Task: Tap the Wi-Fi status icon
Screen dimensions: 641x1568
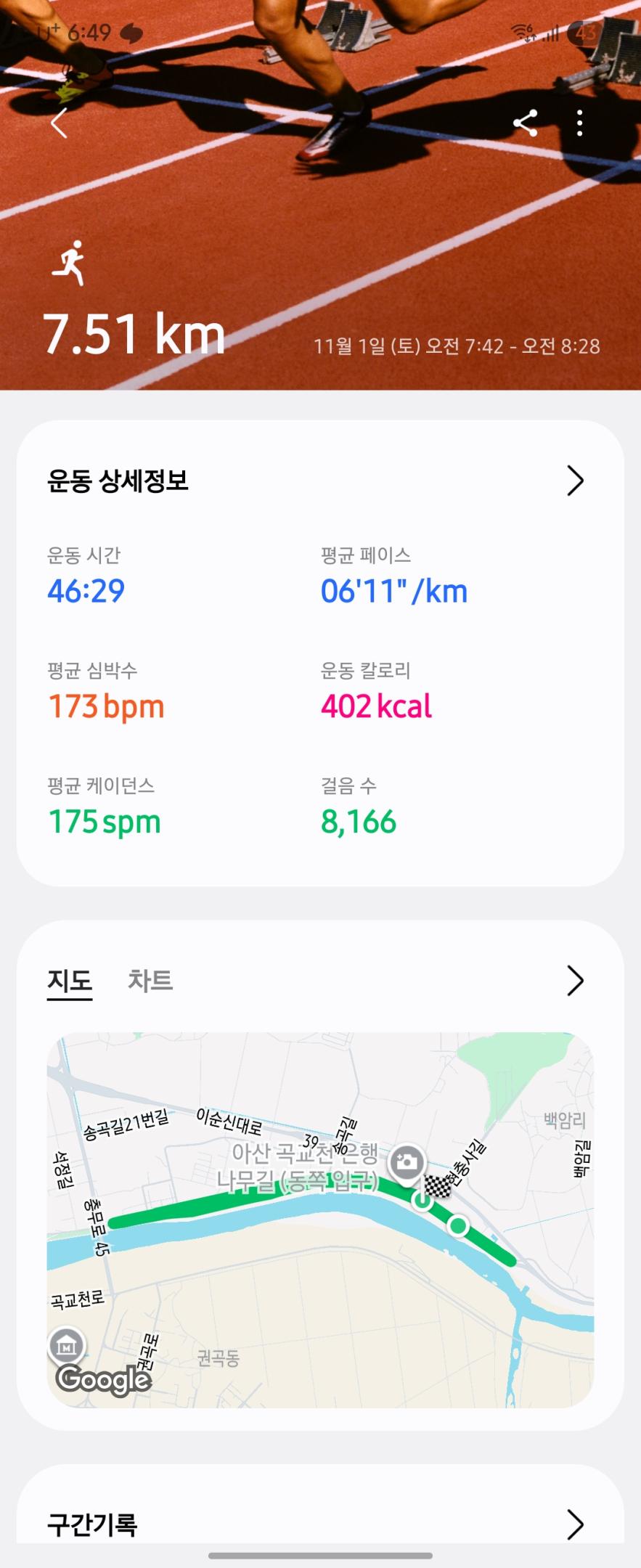Action: click(520, 30)
